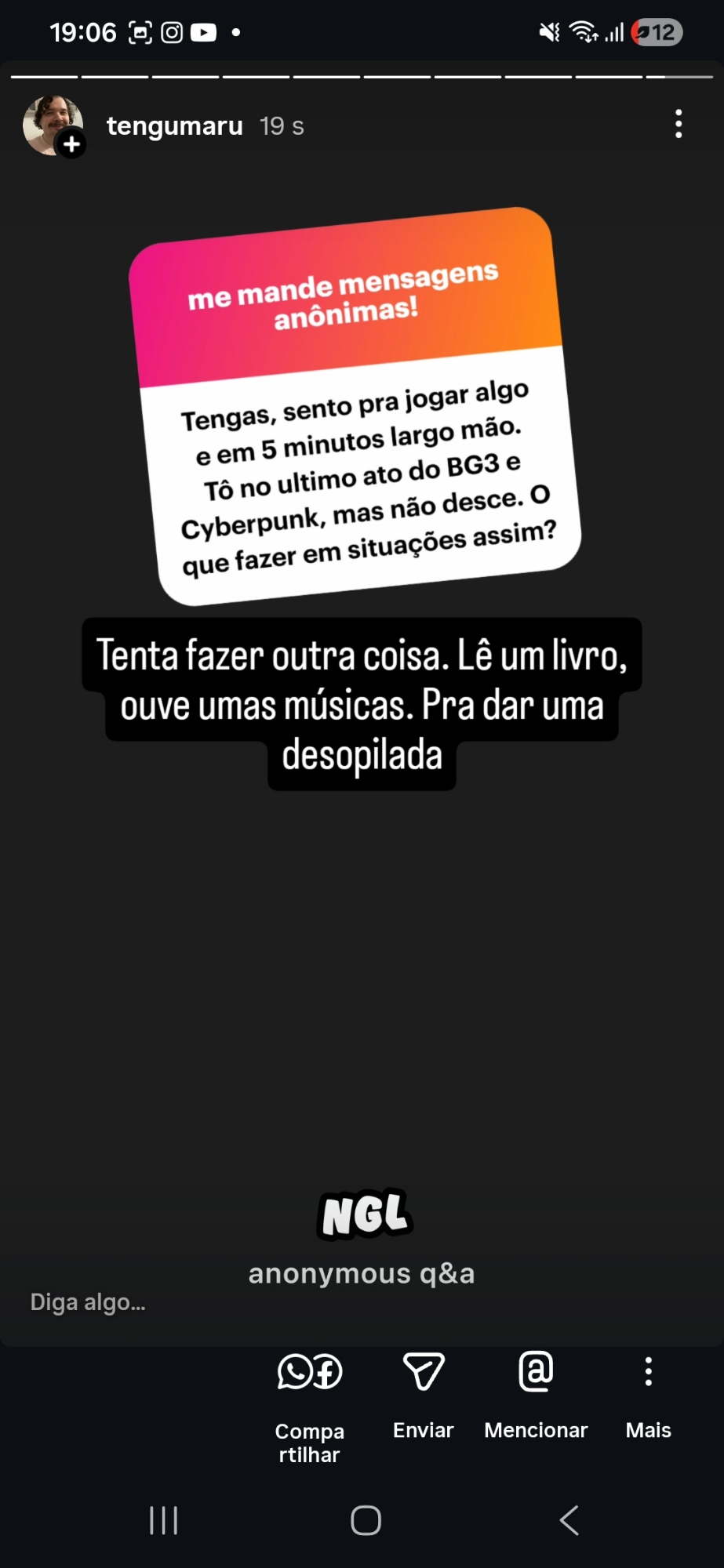Tap the 'Diga algo...' reply field
This screenshot has width=724, height=1568.
tap(88, 1302)
